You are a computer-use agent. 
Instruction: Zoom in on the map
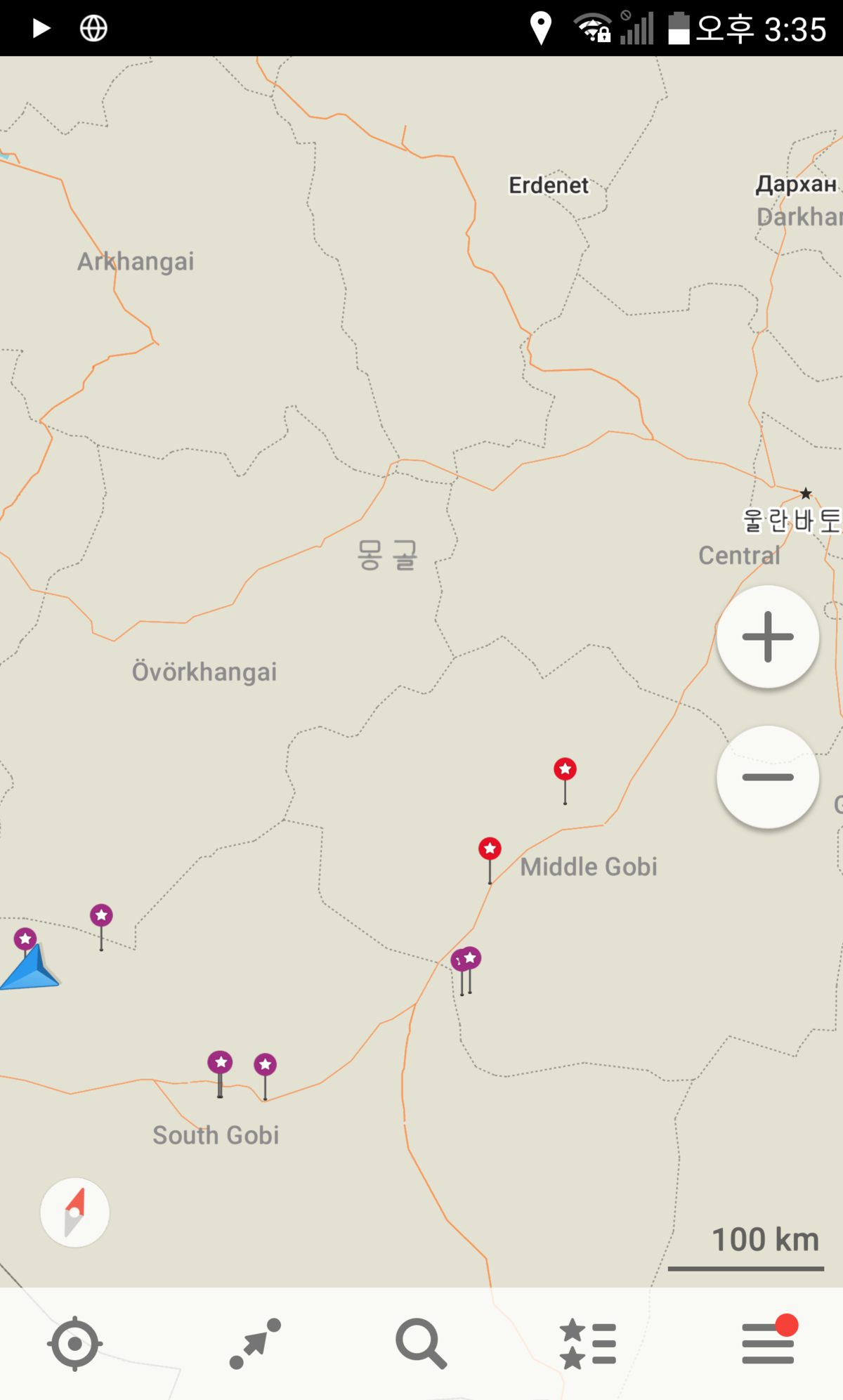(767, 636)
